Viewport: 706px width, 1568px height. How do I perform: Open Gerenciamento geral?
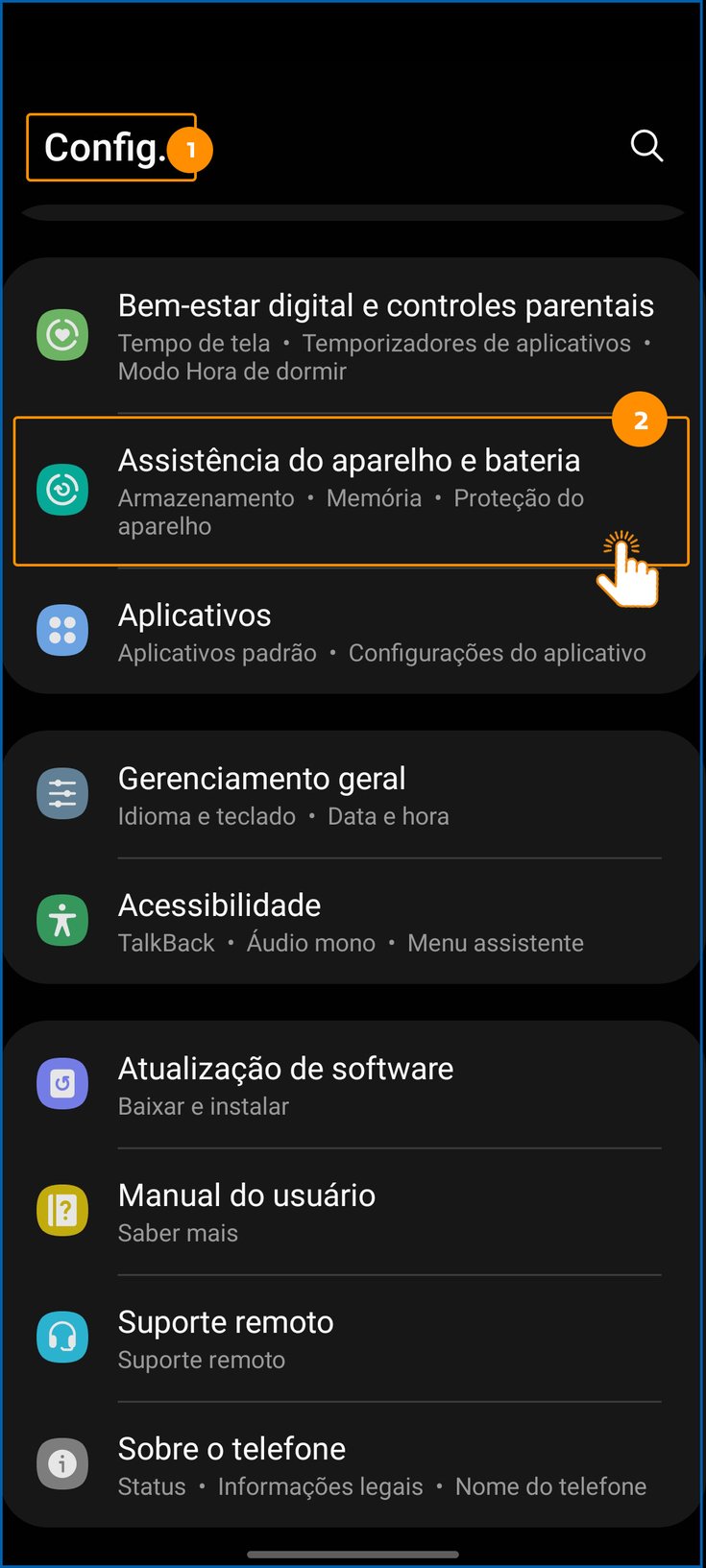[282, 795]
